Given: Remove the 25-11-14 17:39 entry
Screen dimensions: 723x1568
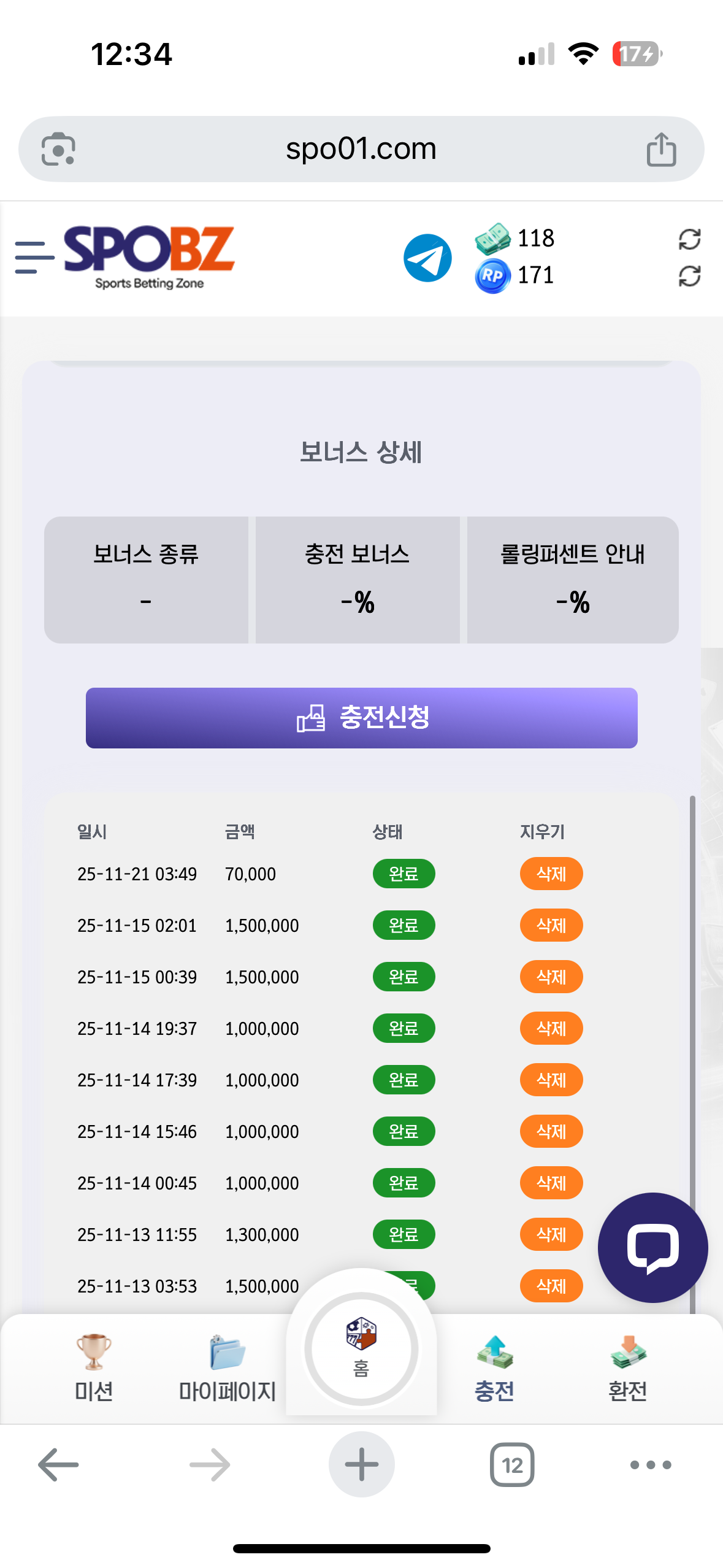Looking at the screenshot, I should (551, 1080).
